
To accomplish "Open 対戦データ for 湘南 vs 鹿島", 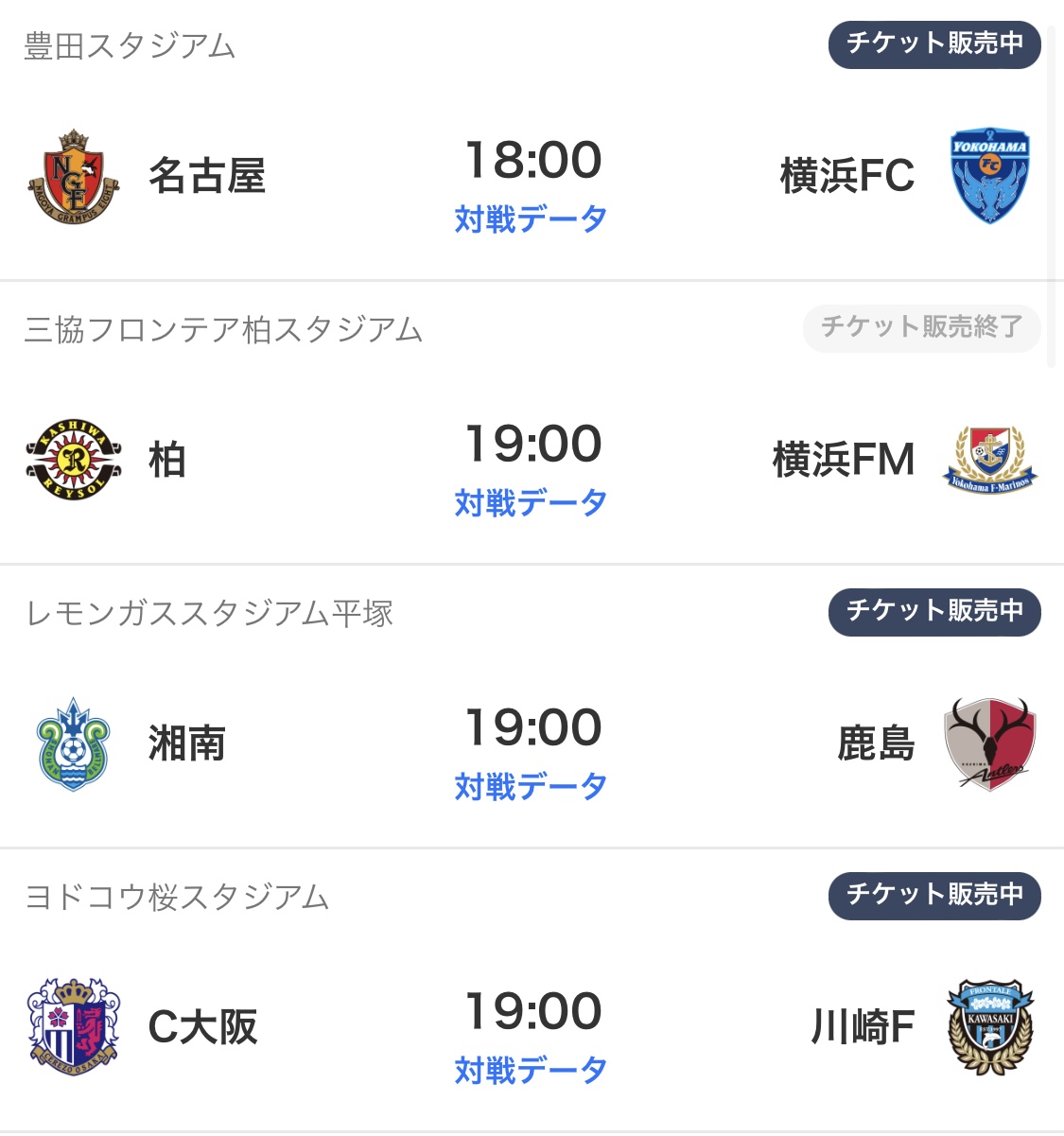I will [531, 787].
